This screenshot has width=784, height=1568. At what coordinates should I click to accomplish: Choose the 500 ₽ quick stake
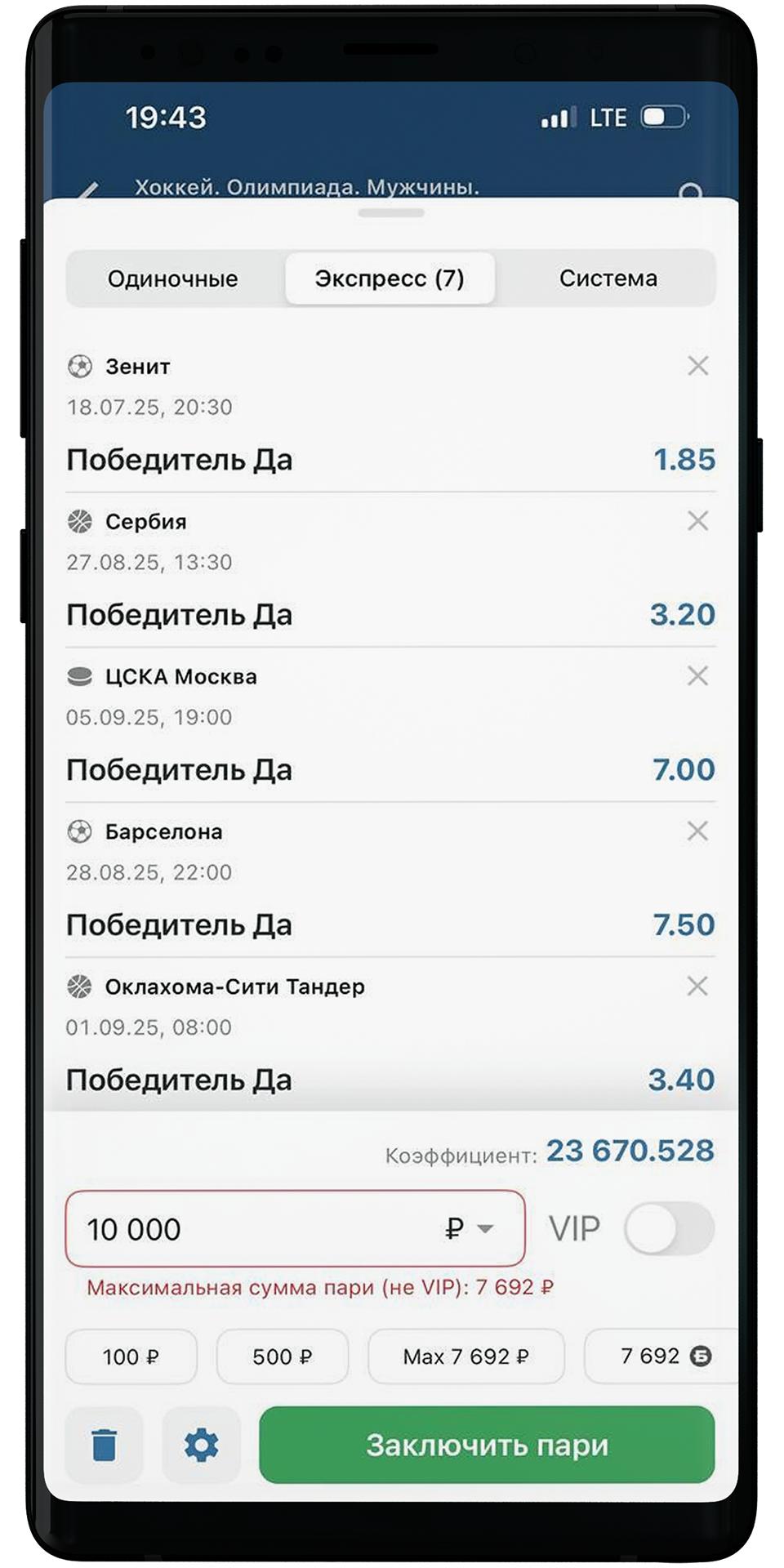(282, 1356)
